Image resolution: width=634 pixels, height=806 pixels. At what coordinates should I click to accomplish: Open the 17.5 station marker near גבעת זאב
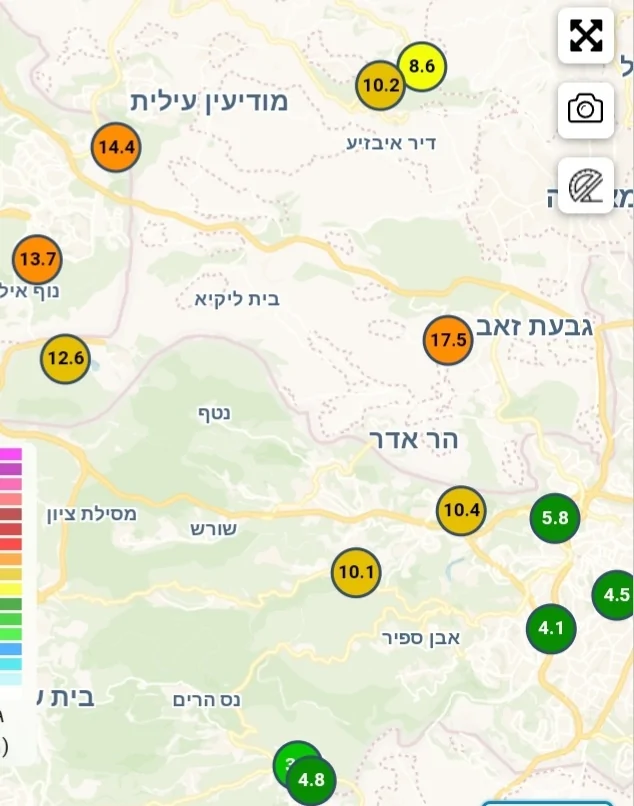coord(448,340)
